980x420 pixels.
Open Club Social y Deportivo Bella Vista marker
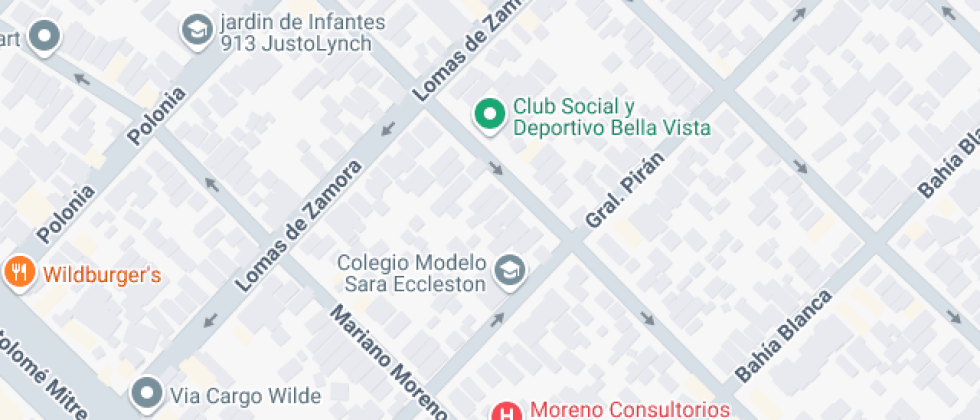489,116
